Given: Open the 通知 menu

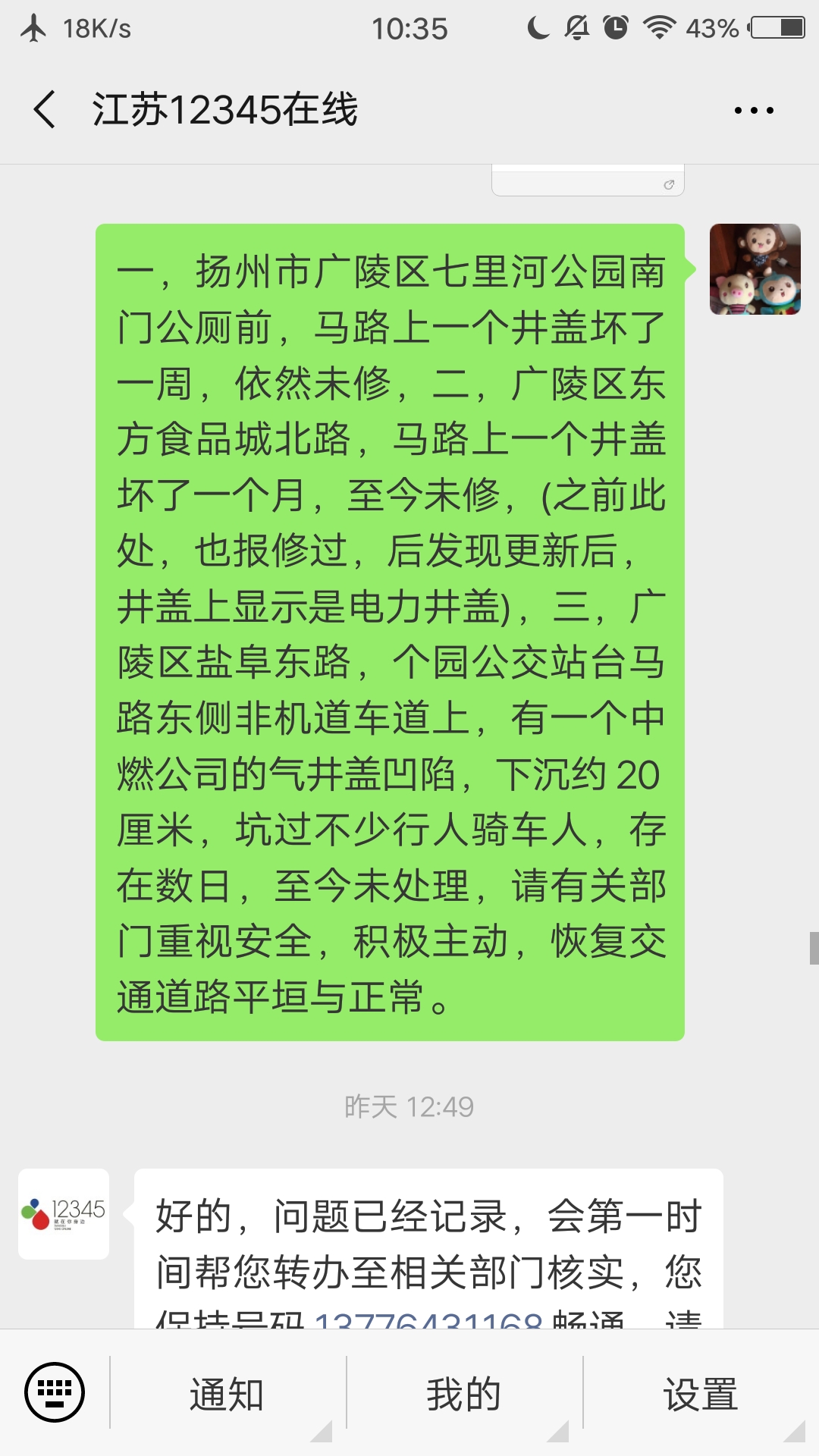Looking at the screenshot, I should [227, 1394].
